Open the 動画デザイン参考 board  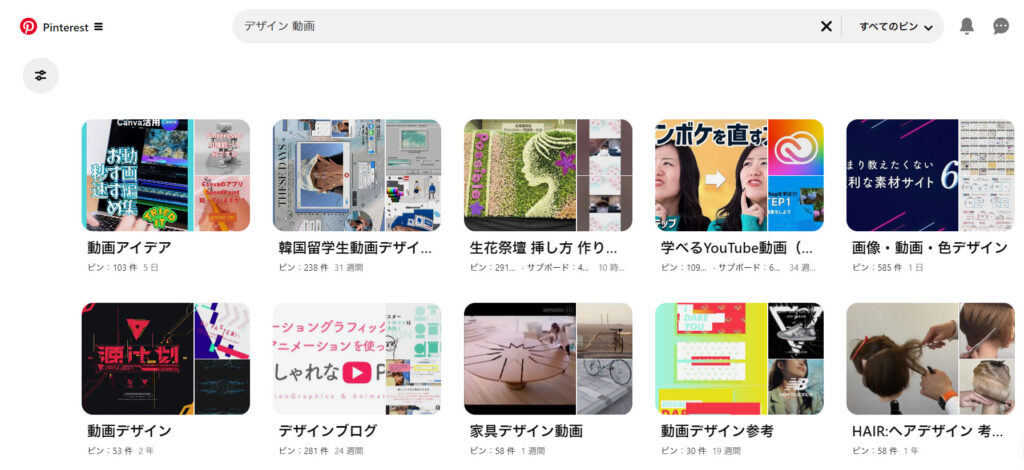pyautogui.click(x=739, y=359)
